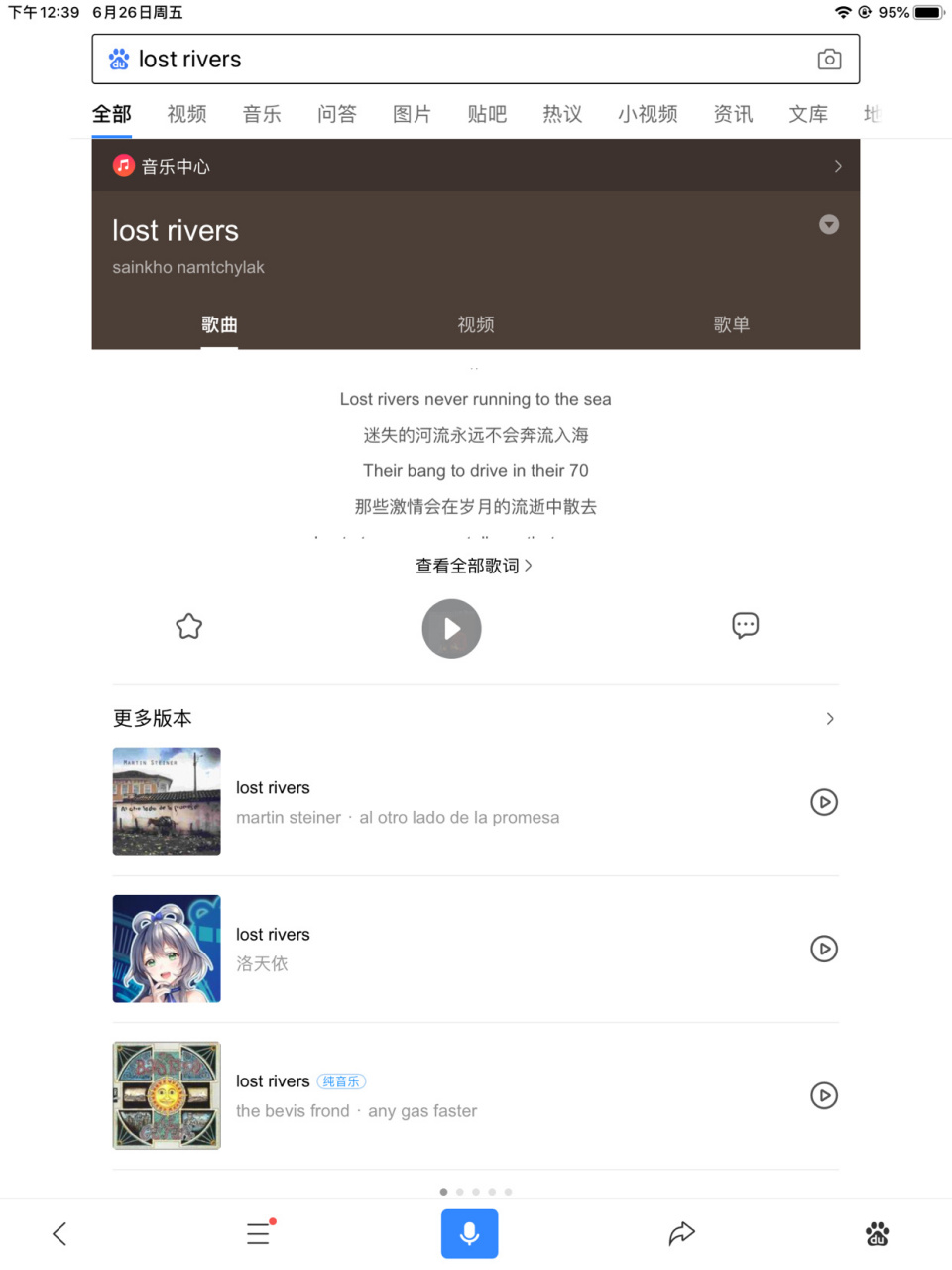This screenshot has width=952, height=1270.
Task: Open Baidu home with the paw icon
Action: (x=877, y=1233)
